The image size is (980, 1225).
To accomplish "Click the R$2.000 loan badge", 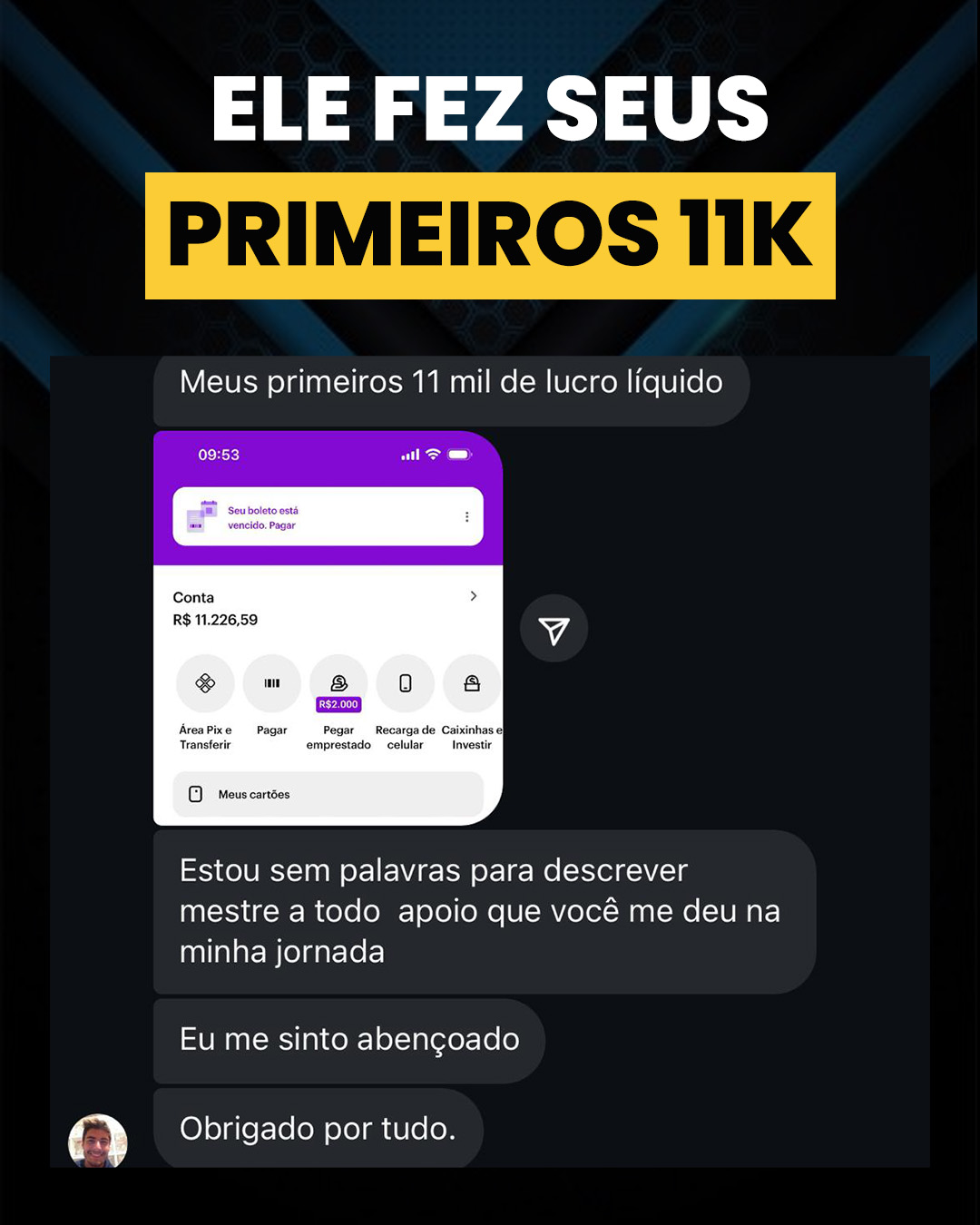I will [338, 703].
